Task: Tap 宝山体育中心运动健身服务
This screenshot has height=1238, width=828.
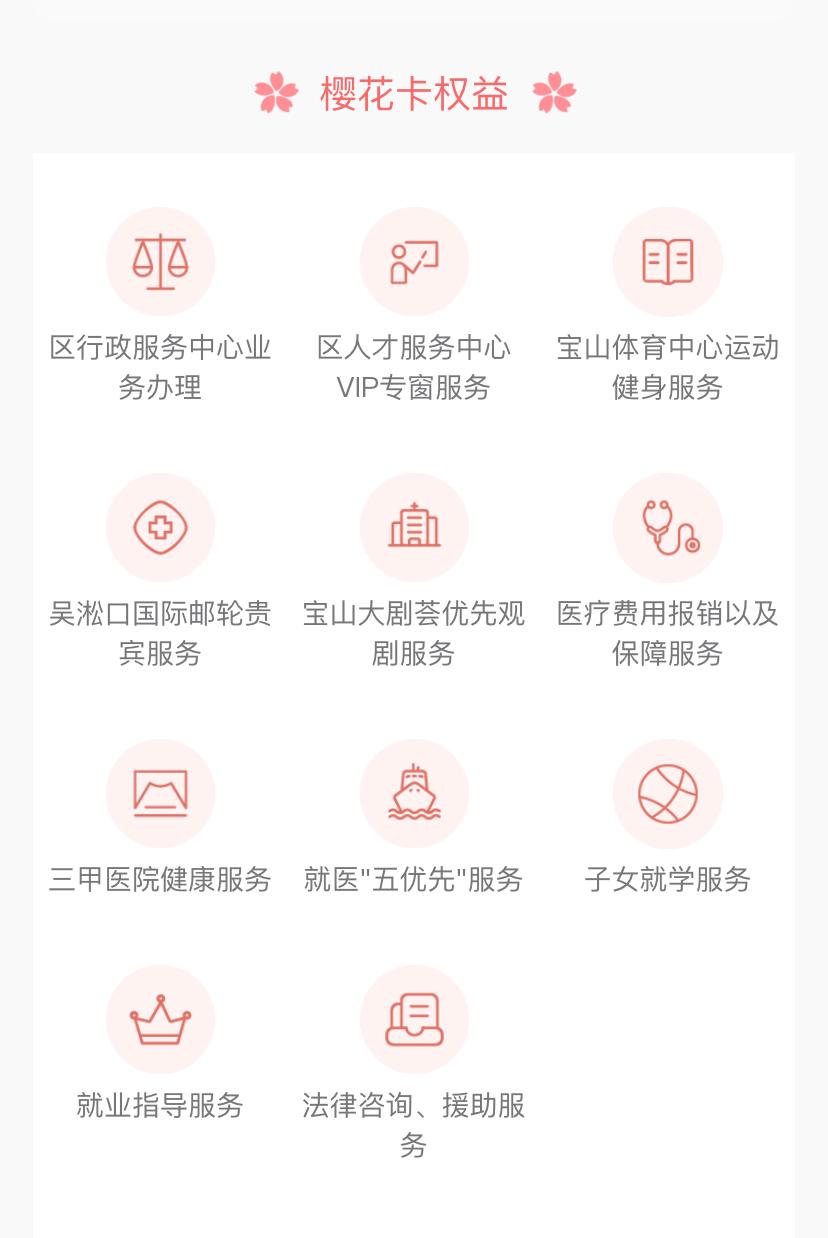Action: tap(667, 262)
